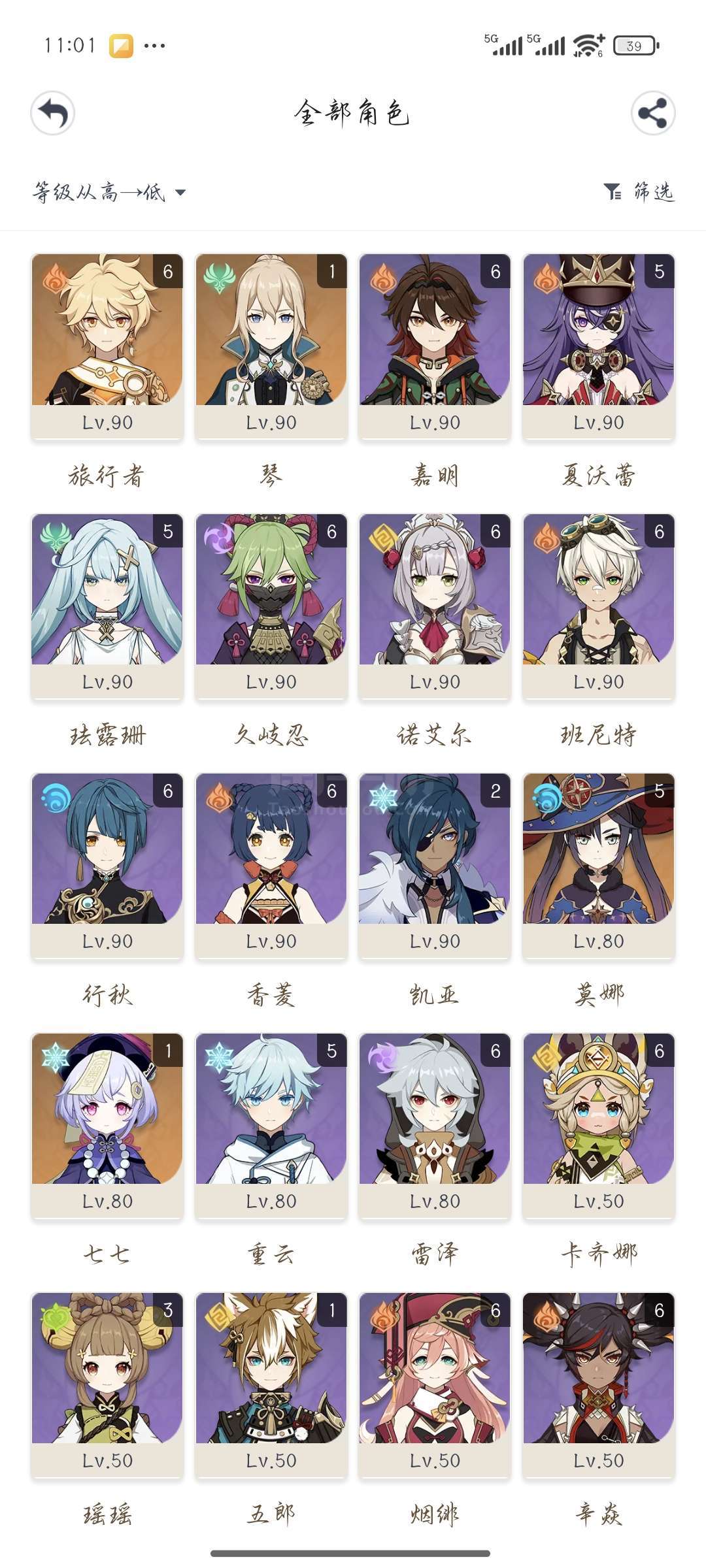Open the 久岐忍 character card

point(271,606)
